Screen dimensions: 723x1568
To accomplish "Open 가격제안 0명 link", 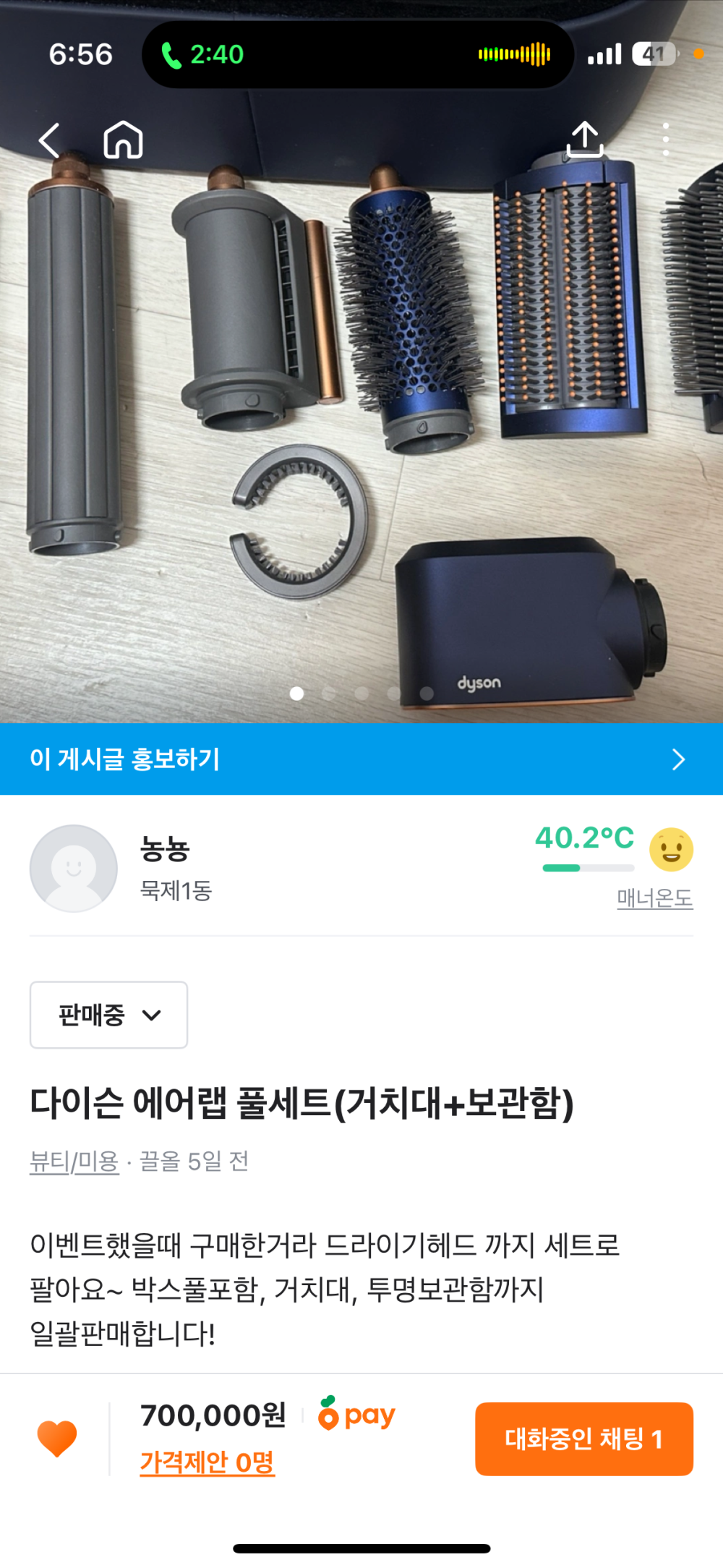I will pyautogui.click(x=207, y=1462).
